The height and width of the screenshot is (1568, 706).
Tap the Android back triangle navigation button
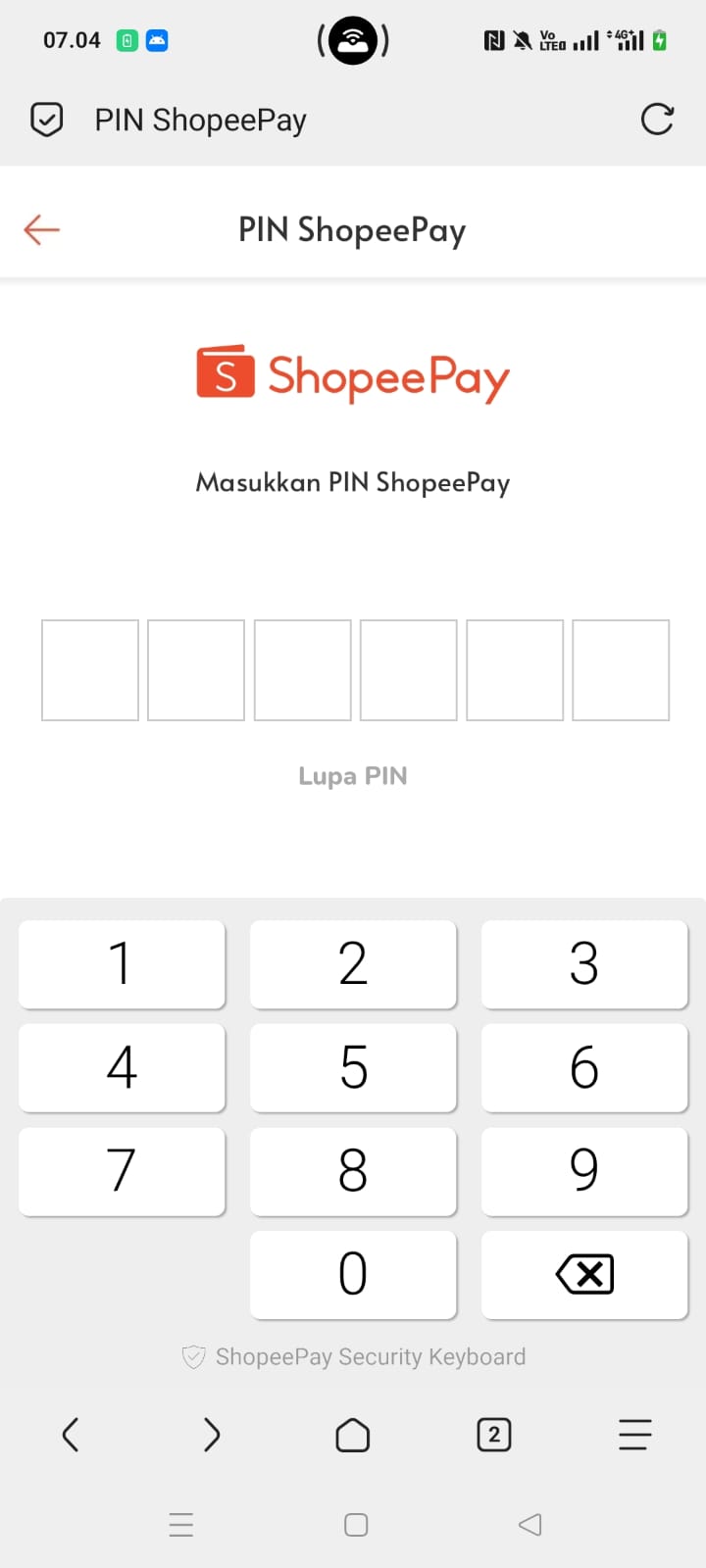point(529,1525)
